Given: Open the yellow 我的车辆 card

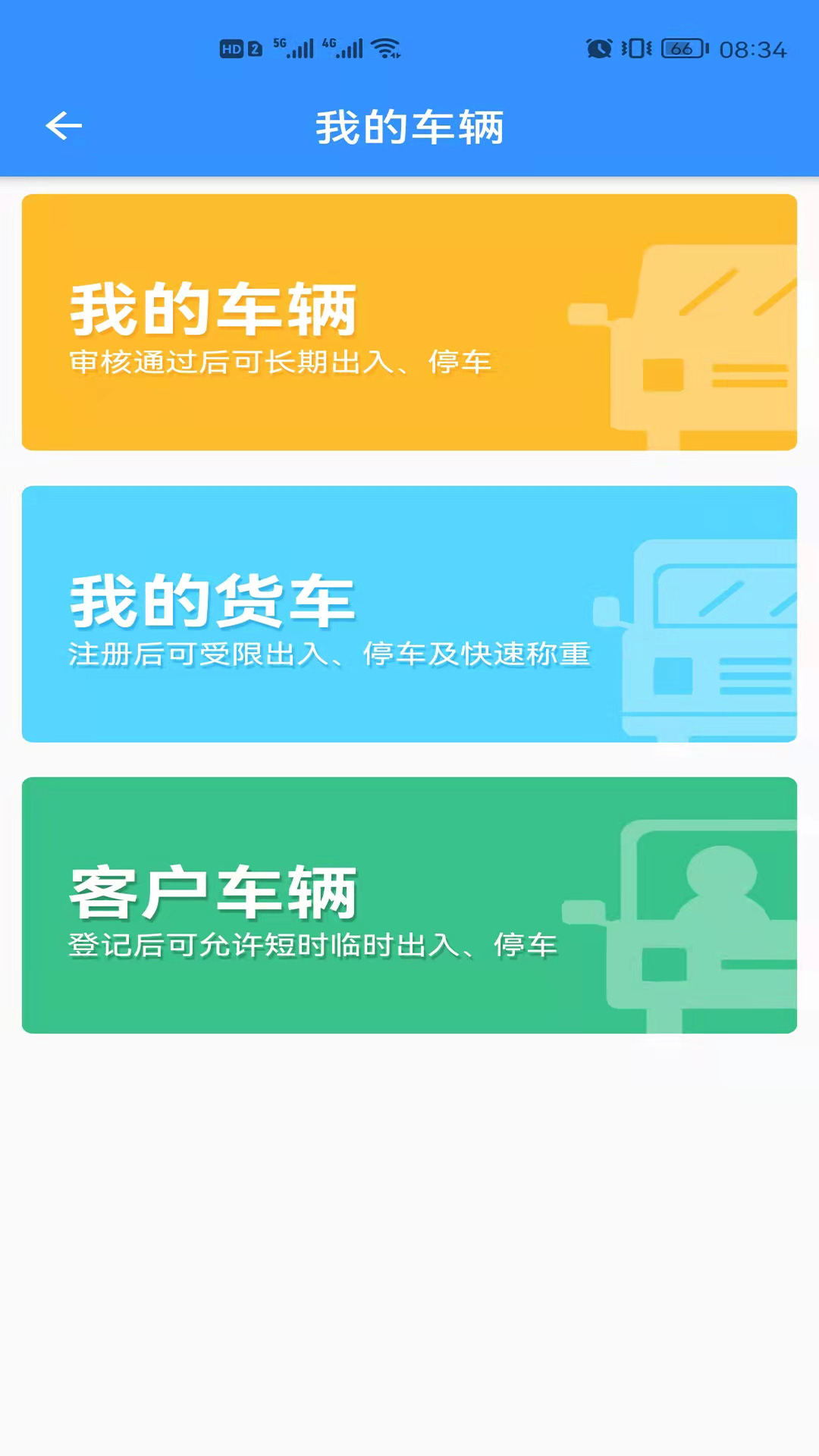Looking at the screenshot, I should 409,322.
